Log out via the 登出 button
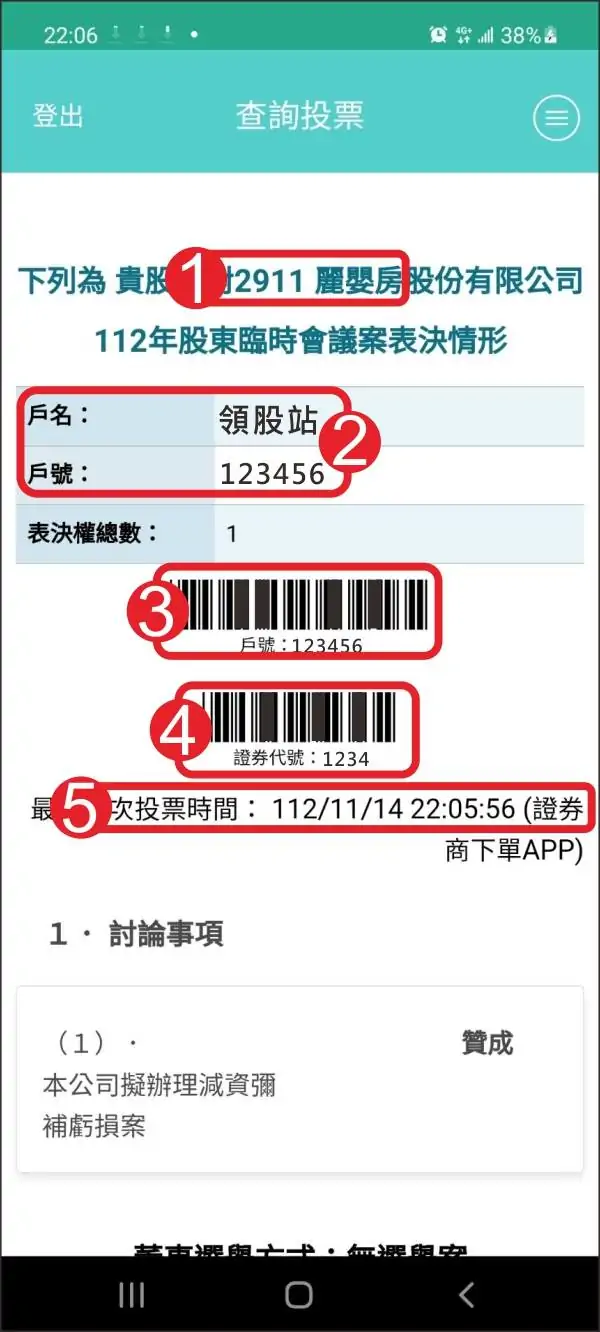The width and height of the screenshot is (600, 1332). 58,117
